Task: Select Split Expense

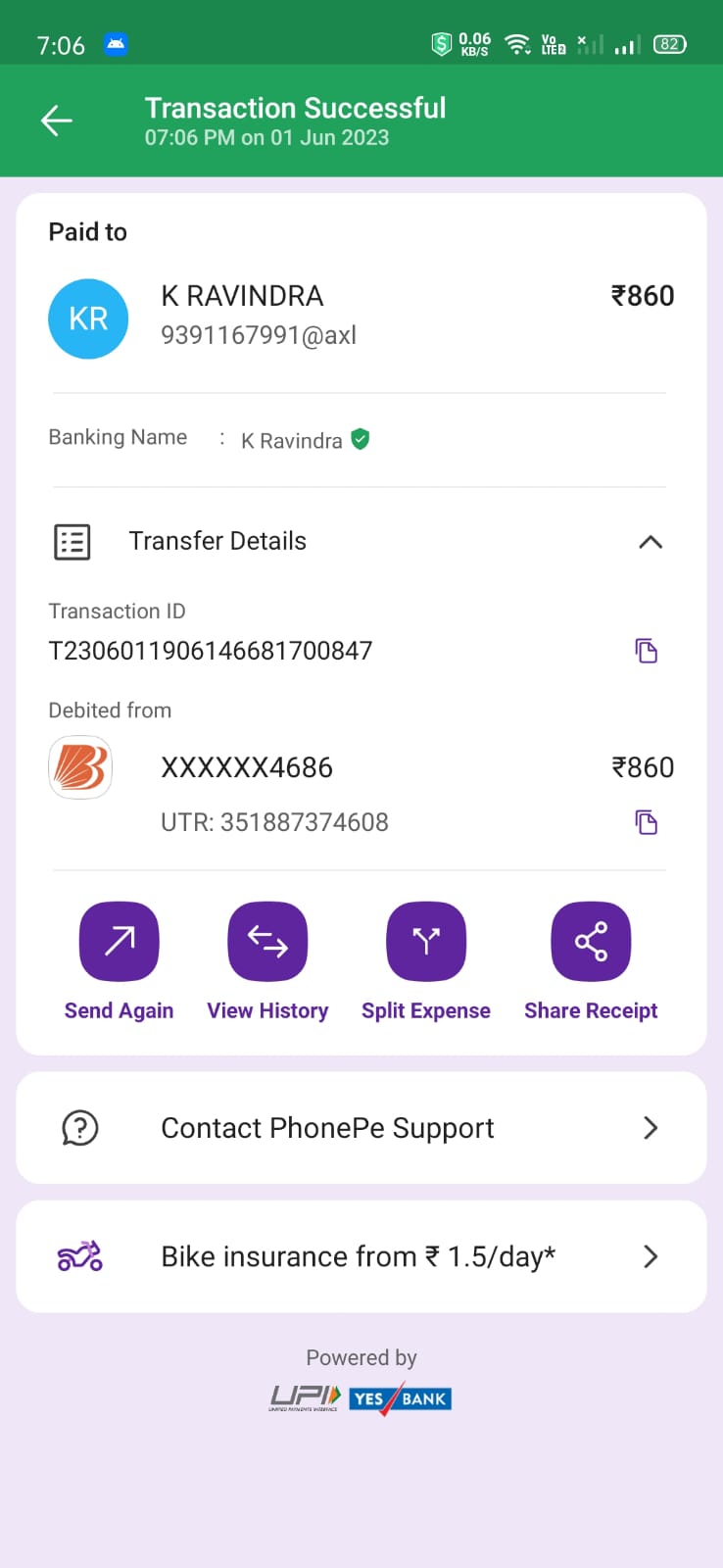Action: 425,942
